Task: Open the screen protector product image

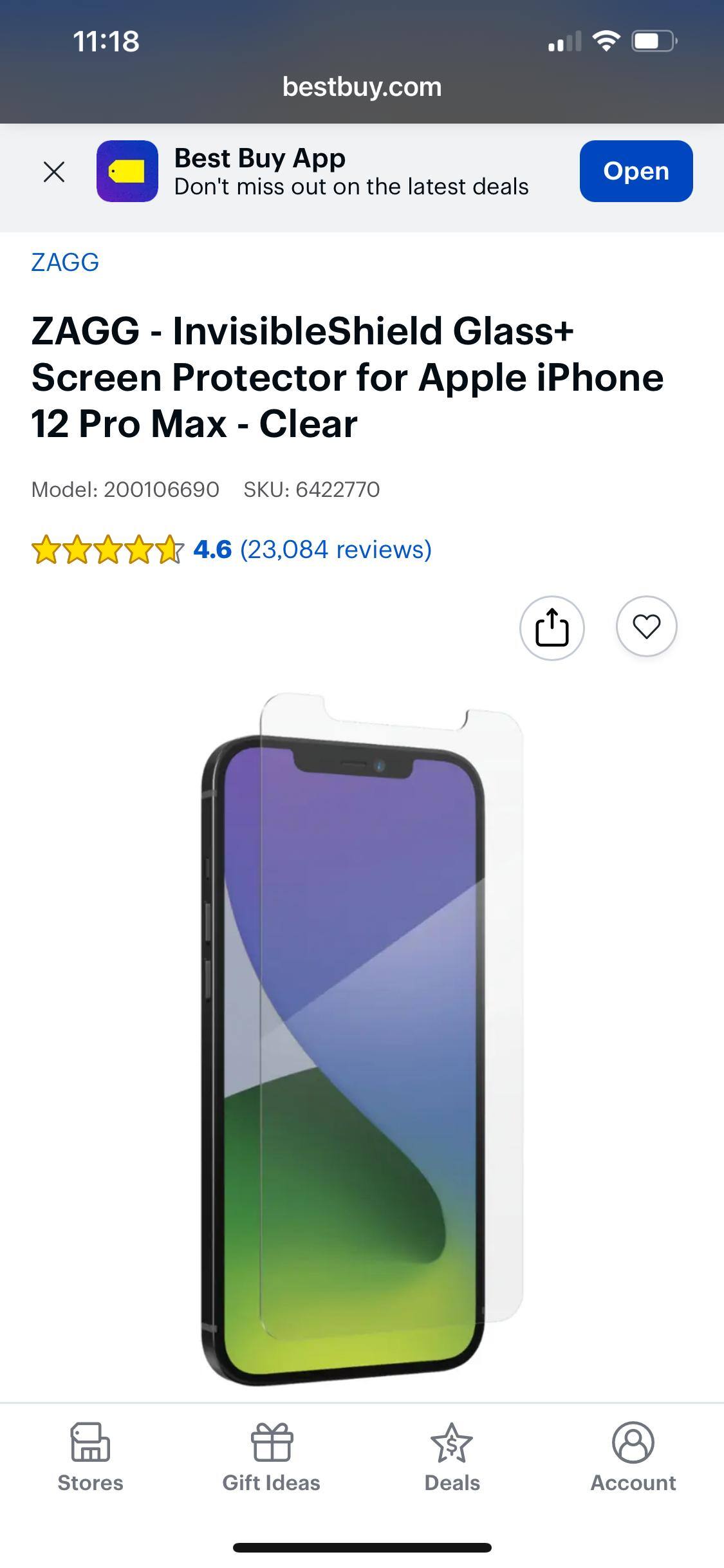Action: tap(362, 1036)
